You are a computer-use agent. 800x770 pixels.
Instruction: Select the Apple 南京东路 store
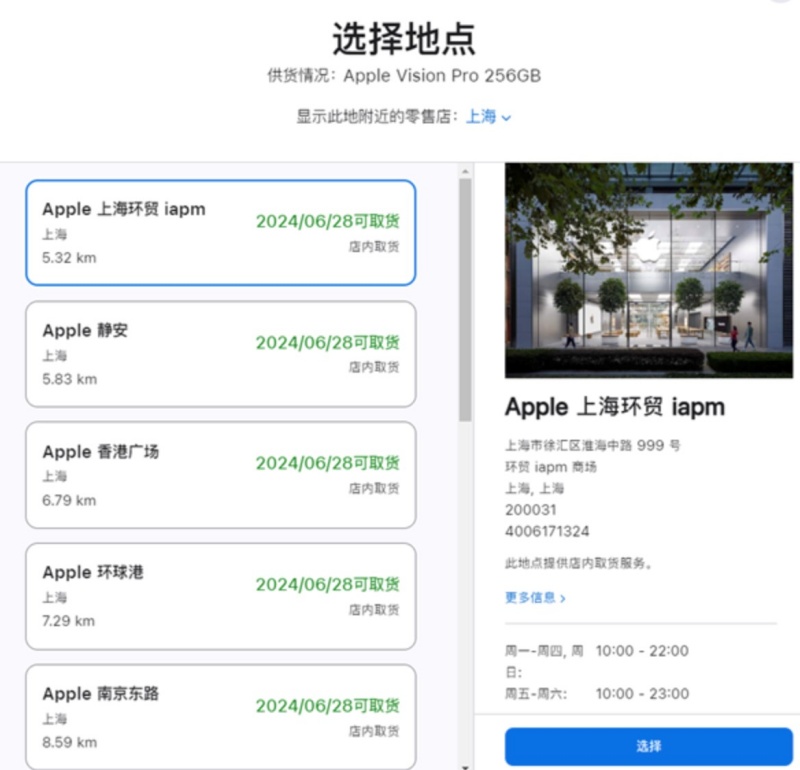tap(220, 716)
